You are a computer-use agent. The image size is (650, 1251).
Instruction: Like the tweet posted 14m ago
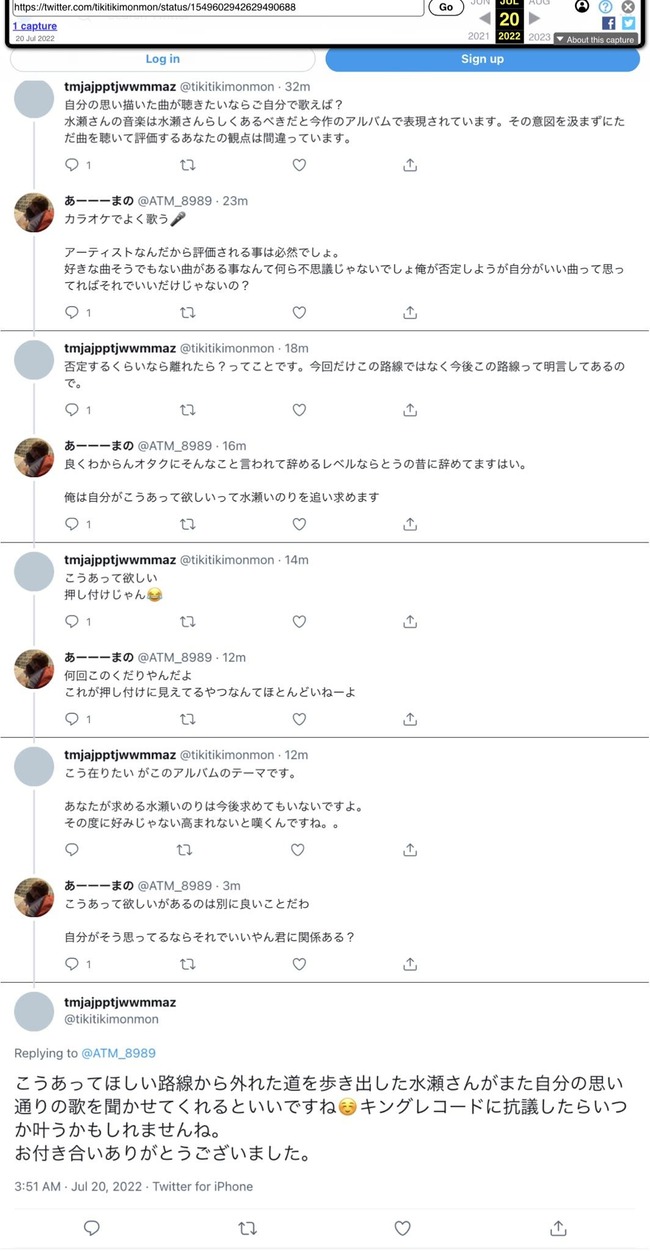(298, 621)
